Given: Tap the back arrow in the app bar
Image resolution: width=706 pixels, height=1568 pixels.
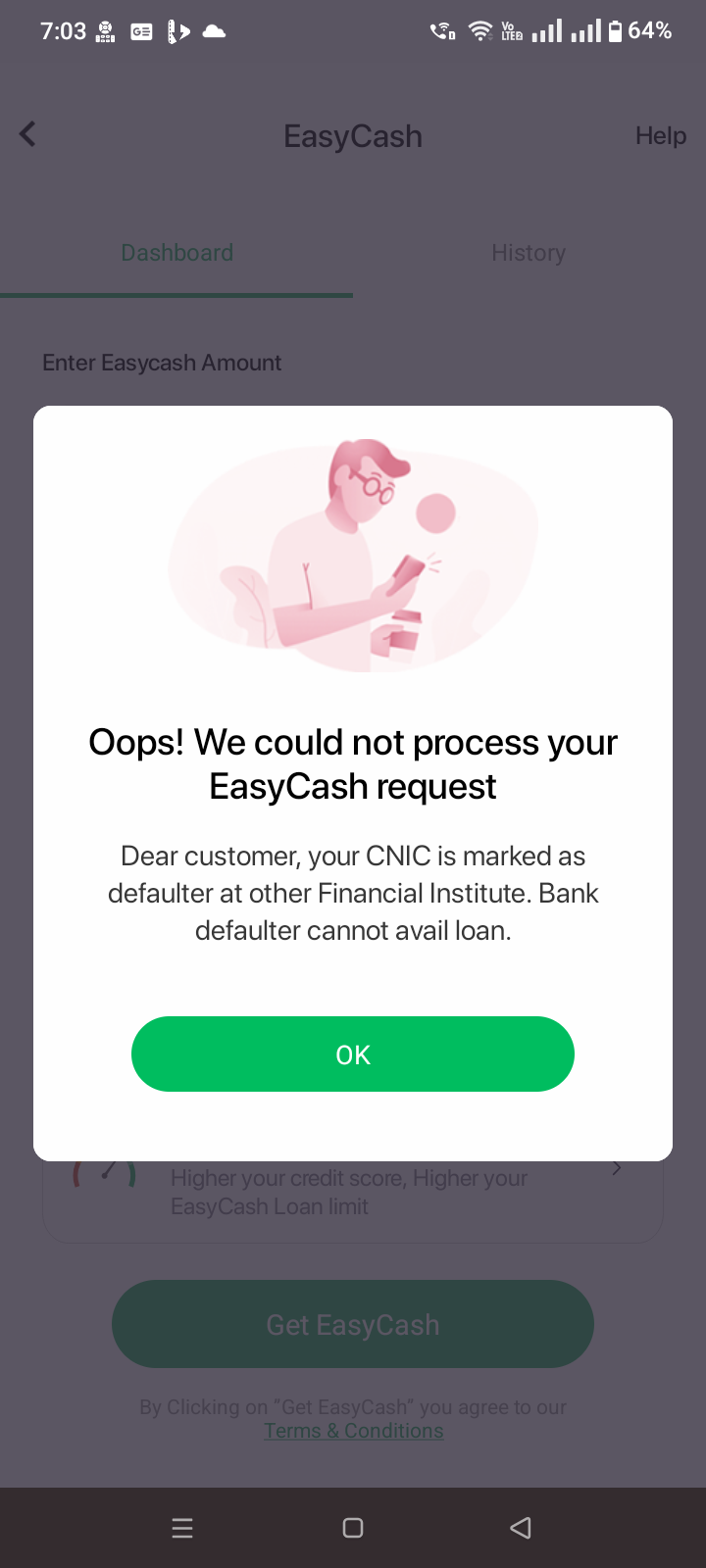Looking at the screenshot, I should coord(28,134).
